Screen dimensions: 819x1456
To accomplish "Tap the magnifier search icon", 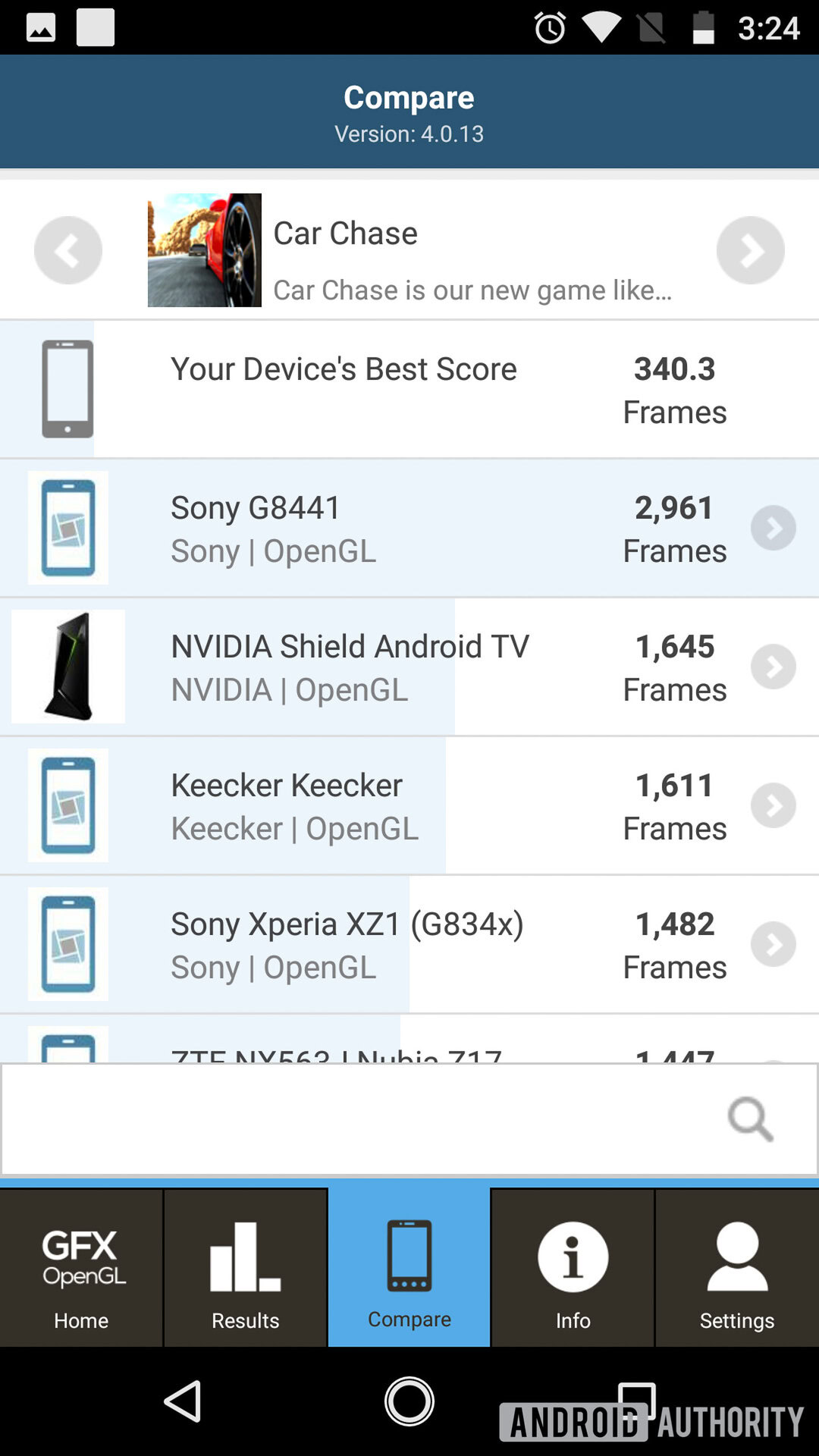I will pyautogui.click(x=750, y=1119).
